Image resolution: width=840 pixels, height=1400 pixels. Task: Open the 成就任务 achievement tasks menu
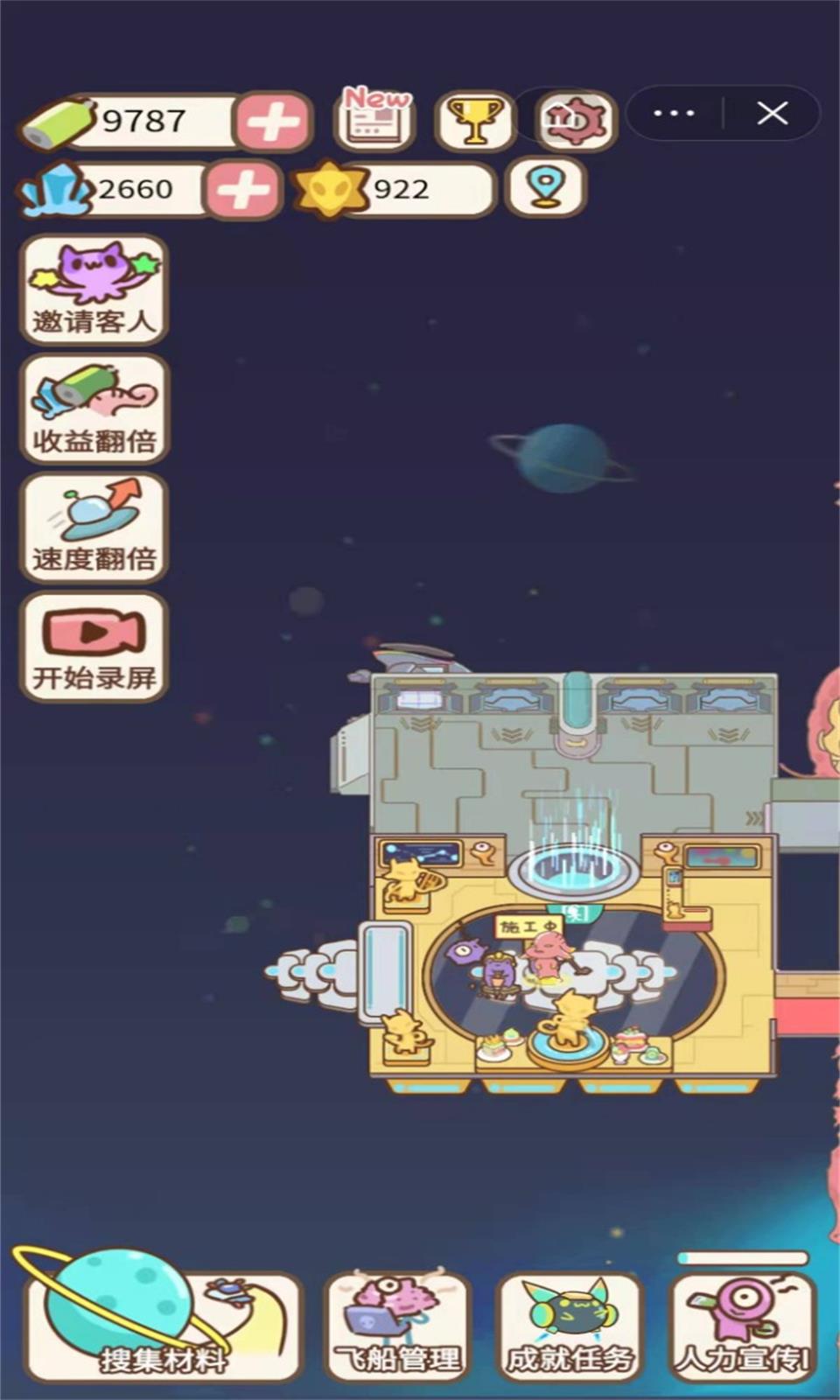point(569,1321)
